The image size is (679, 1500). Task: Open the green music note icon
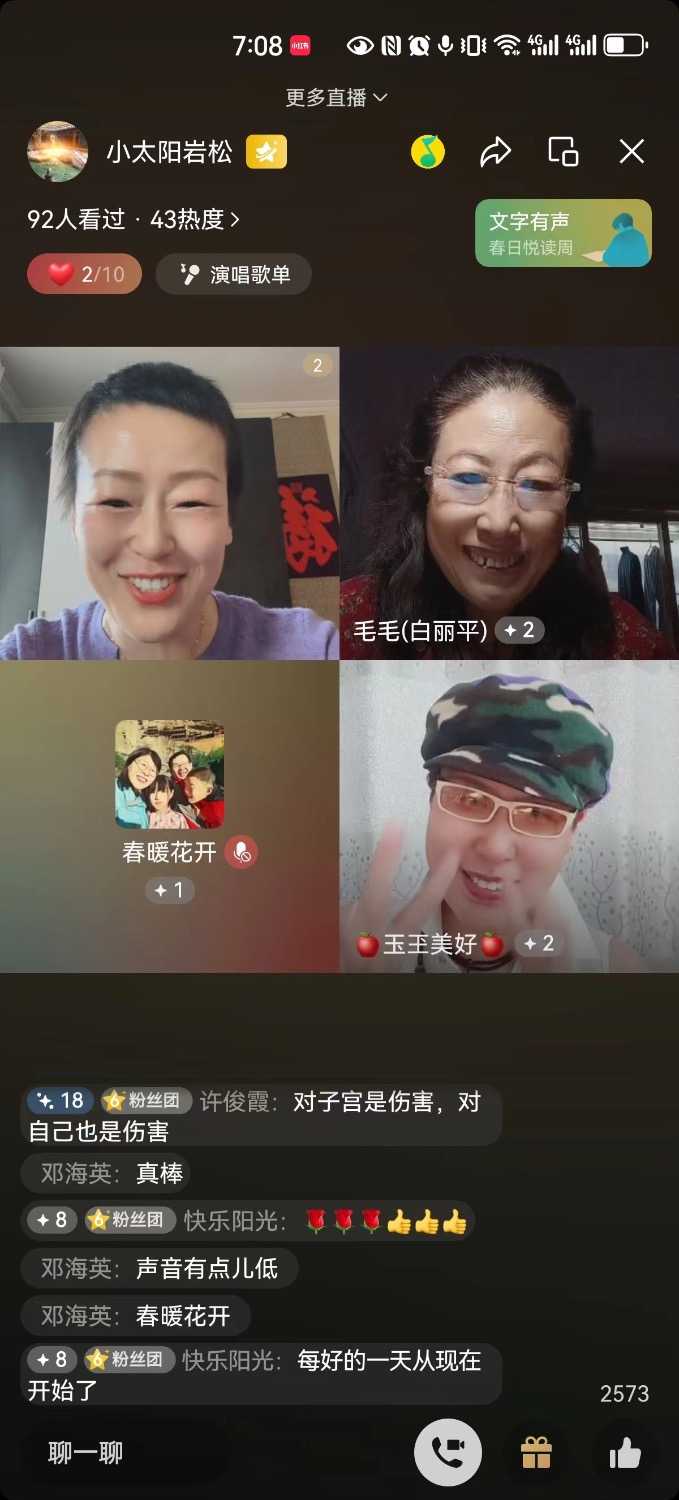point(428,152)
